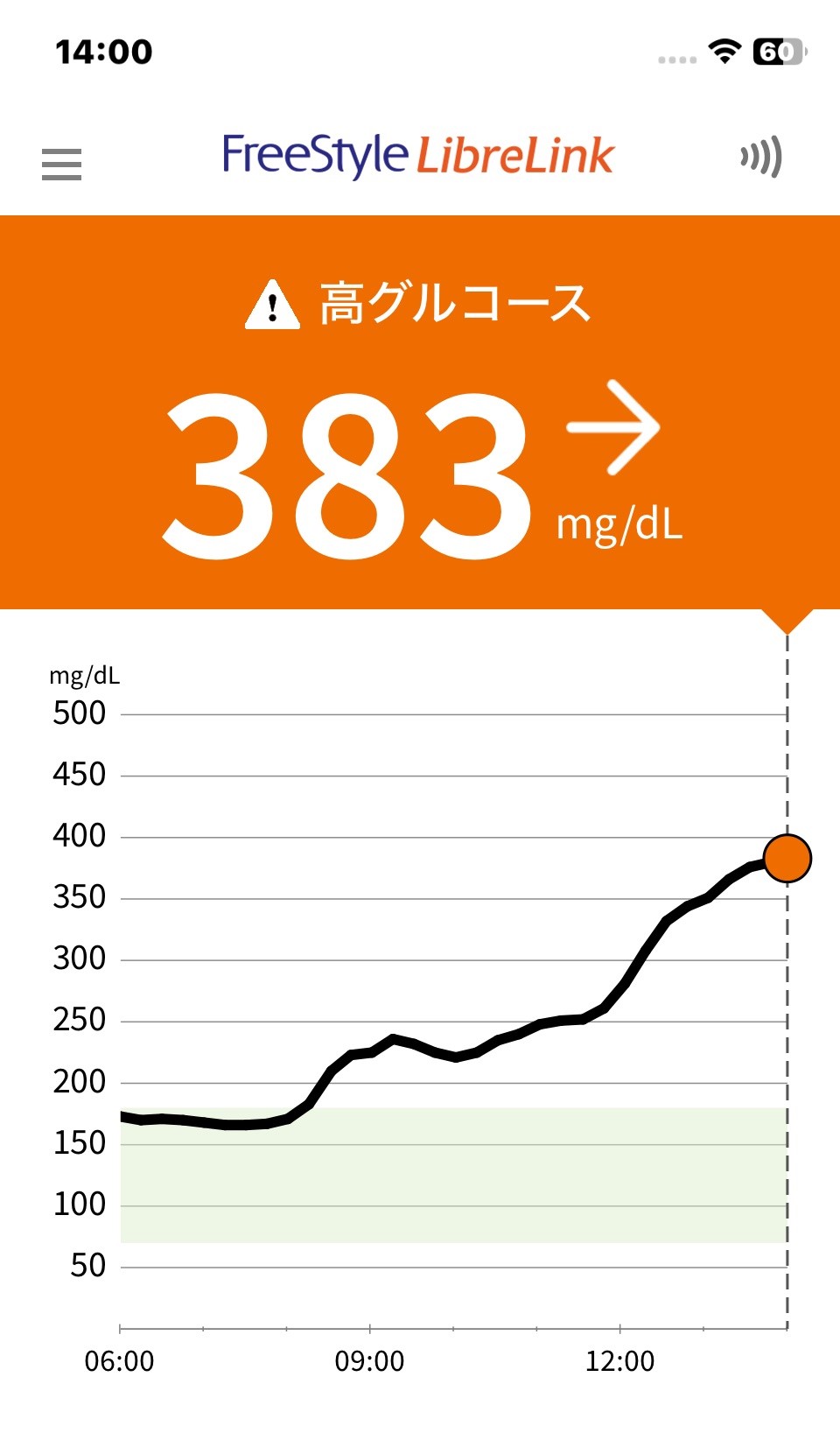The width and height of the screenshot is (840, 1447).
Task: Start a sensor scan with the scan icon
Action: 760,158
